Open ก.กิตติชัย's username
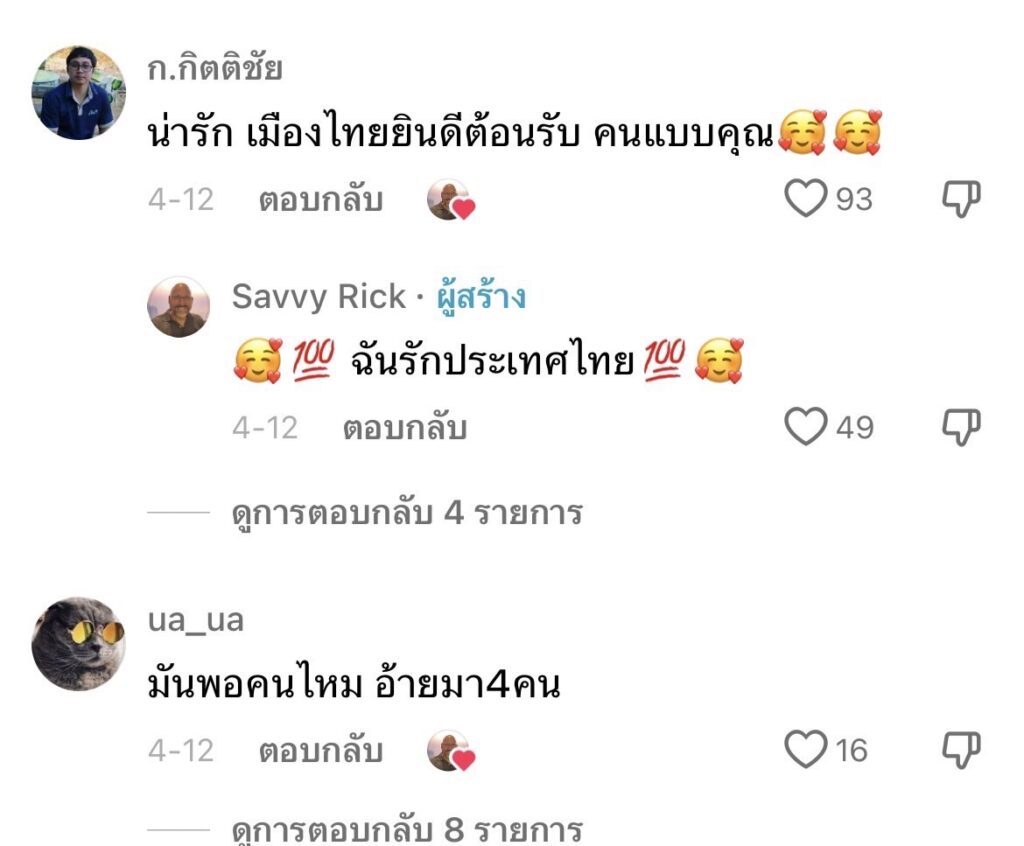Image resolution: width=1024 pixels, height=846 pixels. tap(214, 69)
